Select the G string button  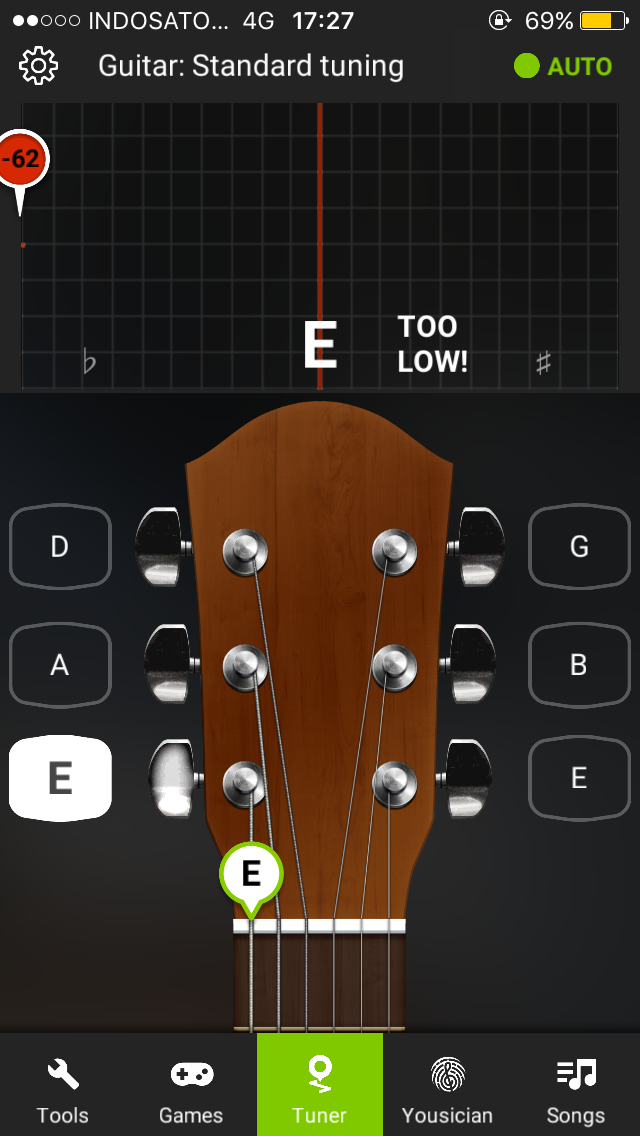[x=579, y=546]
